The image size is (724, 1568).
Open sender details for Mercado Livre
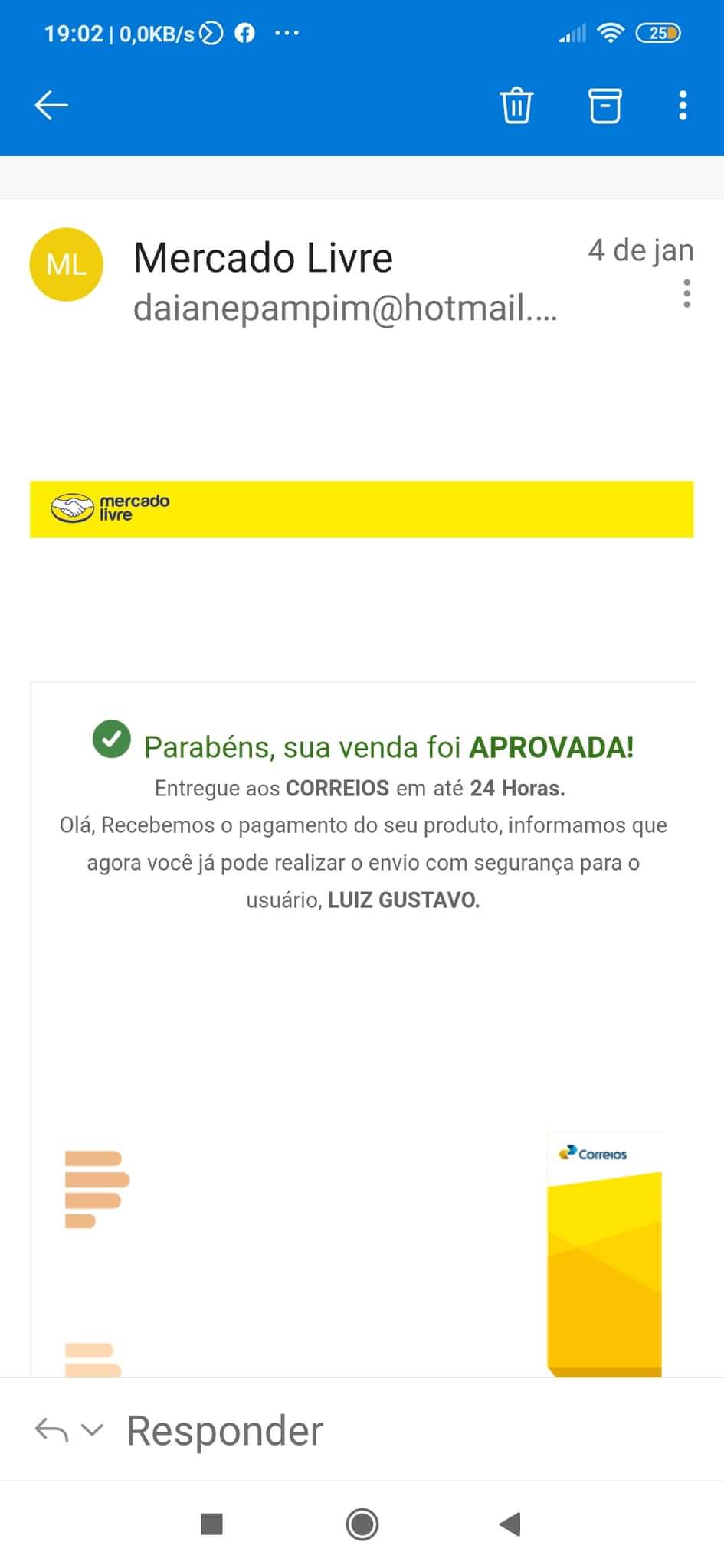pyautogui.click(x=263, y=258)
